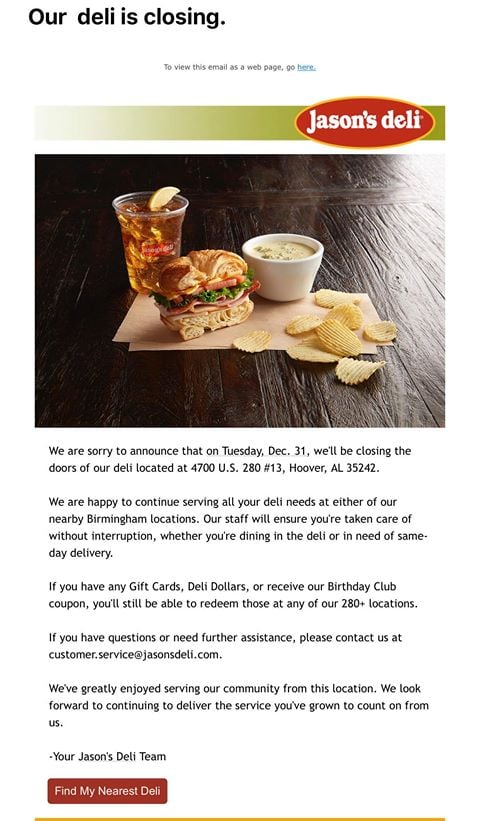Tap the Find My Nearest Deli button
Screen dimensions: 480x821
[x=107, y=791]
